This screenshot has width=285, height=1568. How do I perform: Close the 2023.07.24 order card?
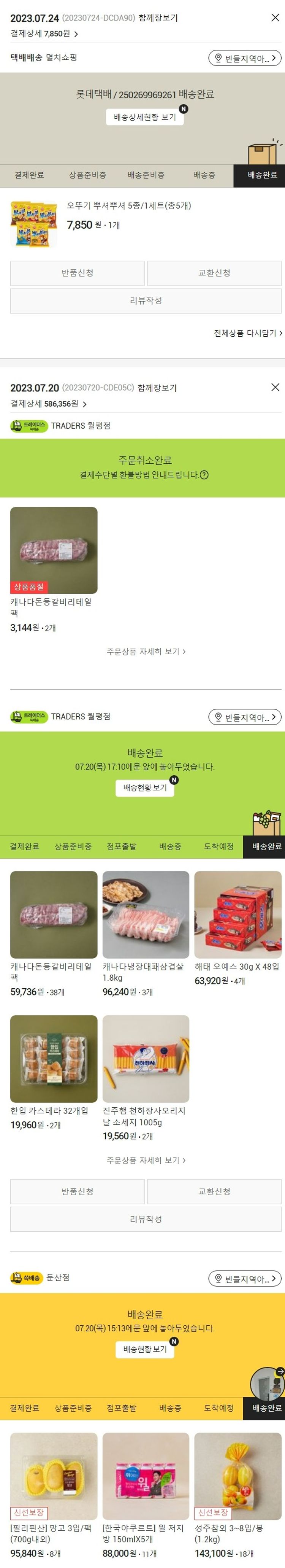tap(275, 17)
